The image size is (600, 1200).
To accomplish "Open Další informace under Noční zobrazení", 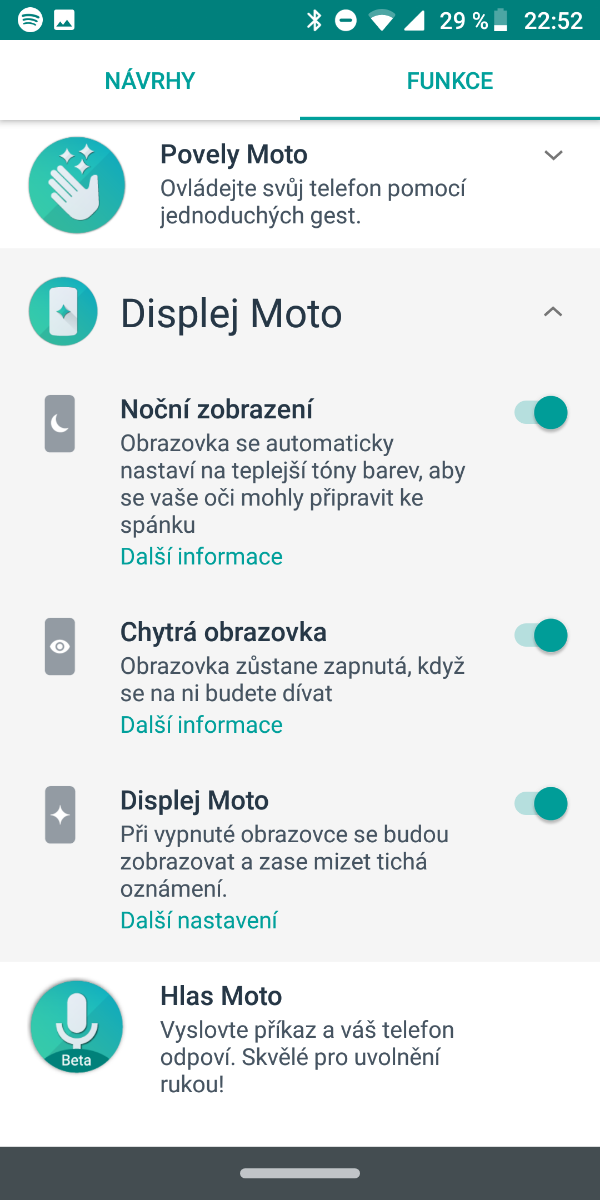I will pos(202,556).
